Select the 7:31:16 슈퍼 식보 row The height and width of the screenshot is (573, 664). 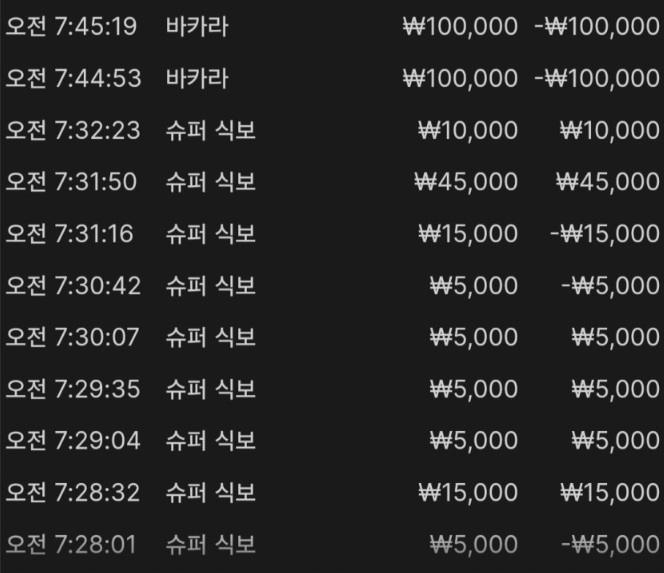click(330, 234)
